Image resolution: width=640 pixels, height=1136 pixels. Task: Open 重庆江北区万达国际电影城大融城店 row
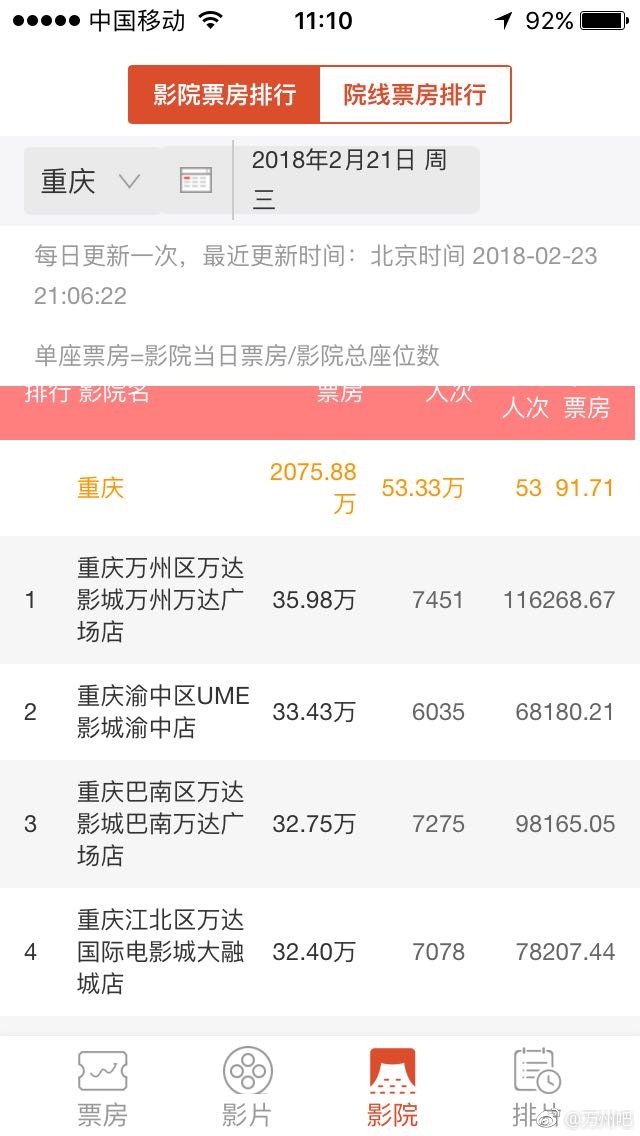pos(320,952)
